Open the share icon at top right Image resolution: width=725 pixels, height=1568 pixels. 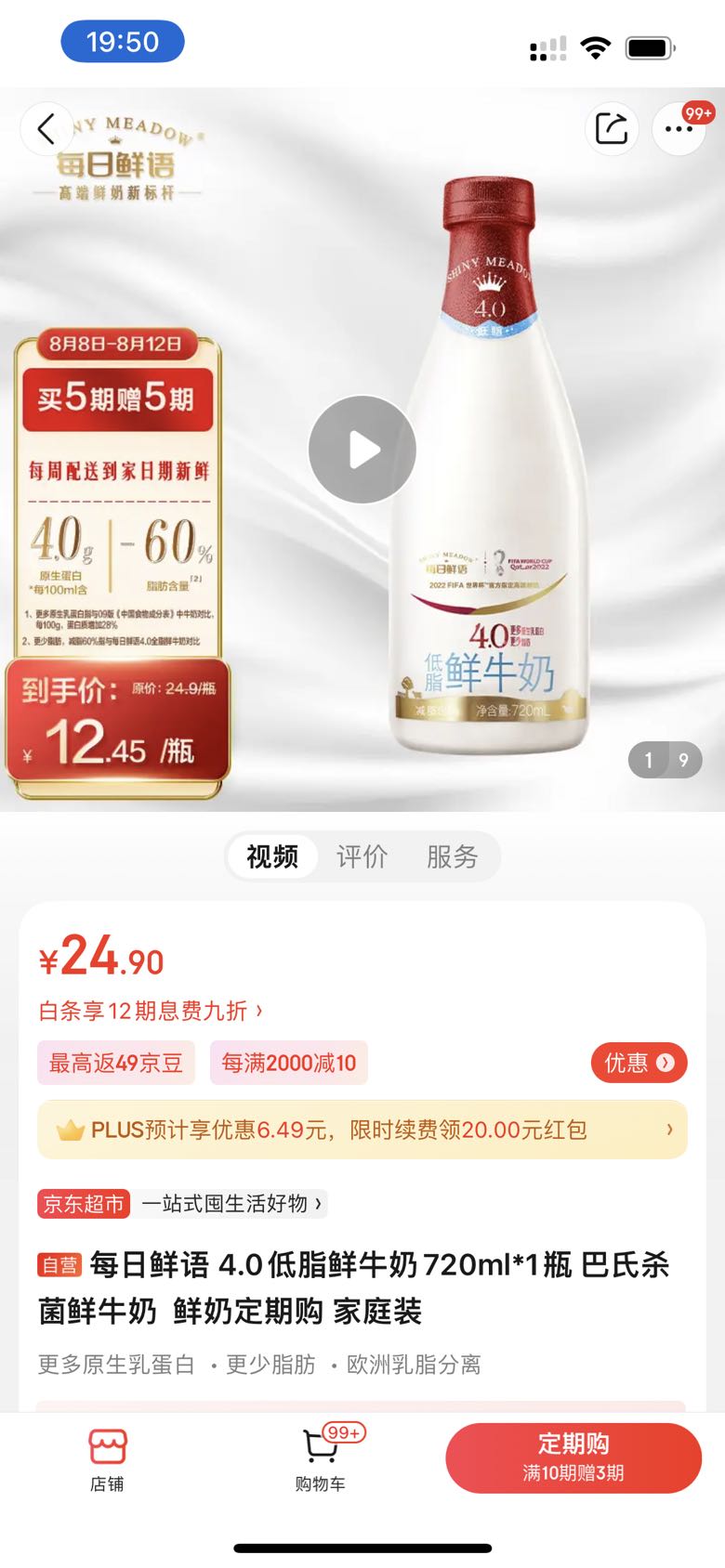click(612, 129)
